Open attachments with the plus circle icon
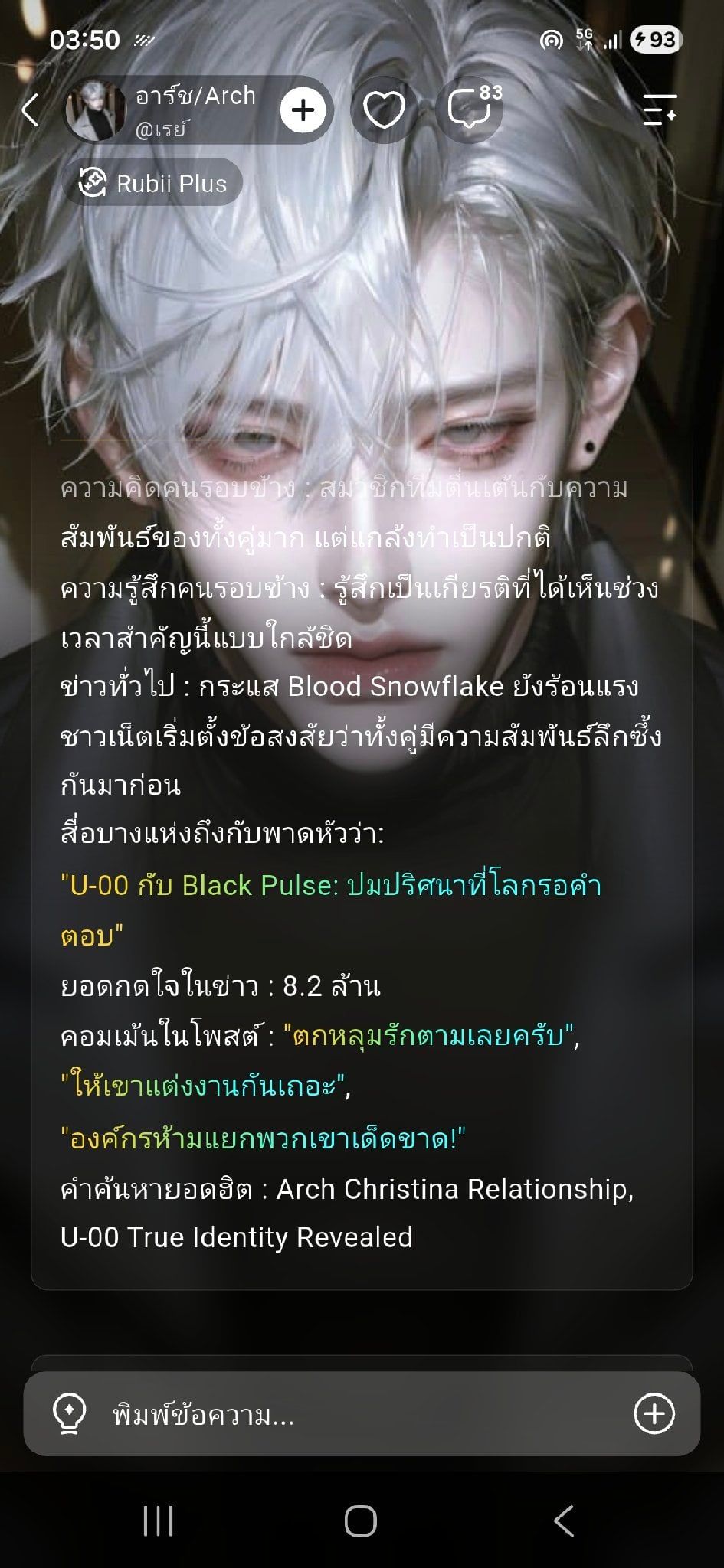The image size is (724, 1568). [x=654, y=1413]
